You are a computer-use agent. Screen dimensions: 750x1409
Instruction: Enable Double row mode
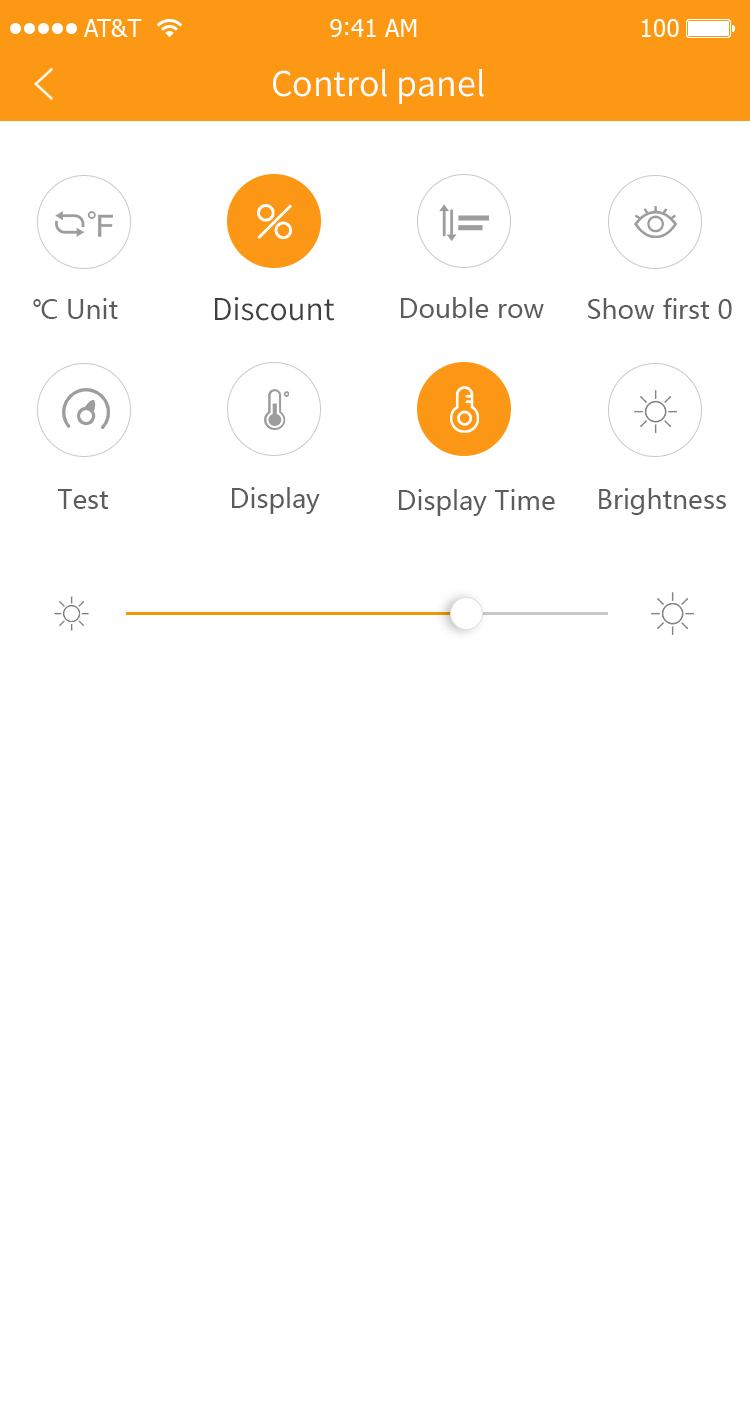click(464, 222)
